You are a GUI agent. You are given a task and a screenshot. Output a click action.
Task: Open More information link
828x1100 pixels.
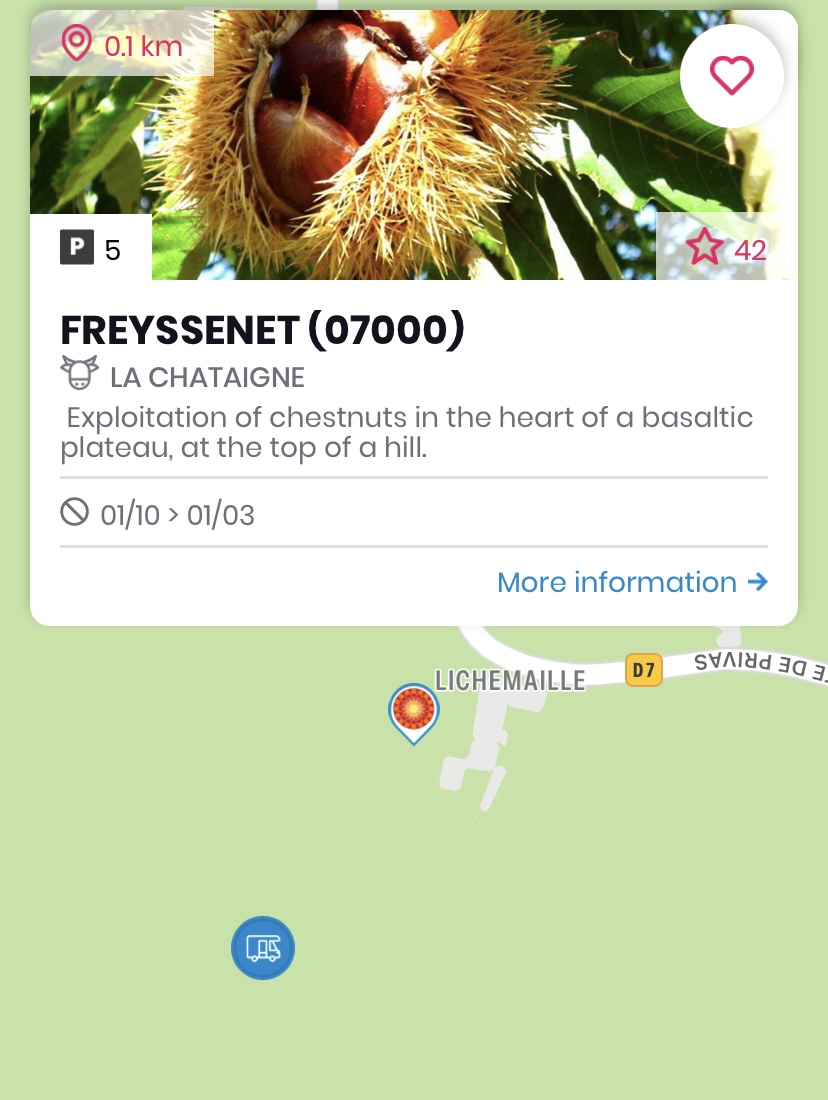(x=632, y=582)
